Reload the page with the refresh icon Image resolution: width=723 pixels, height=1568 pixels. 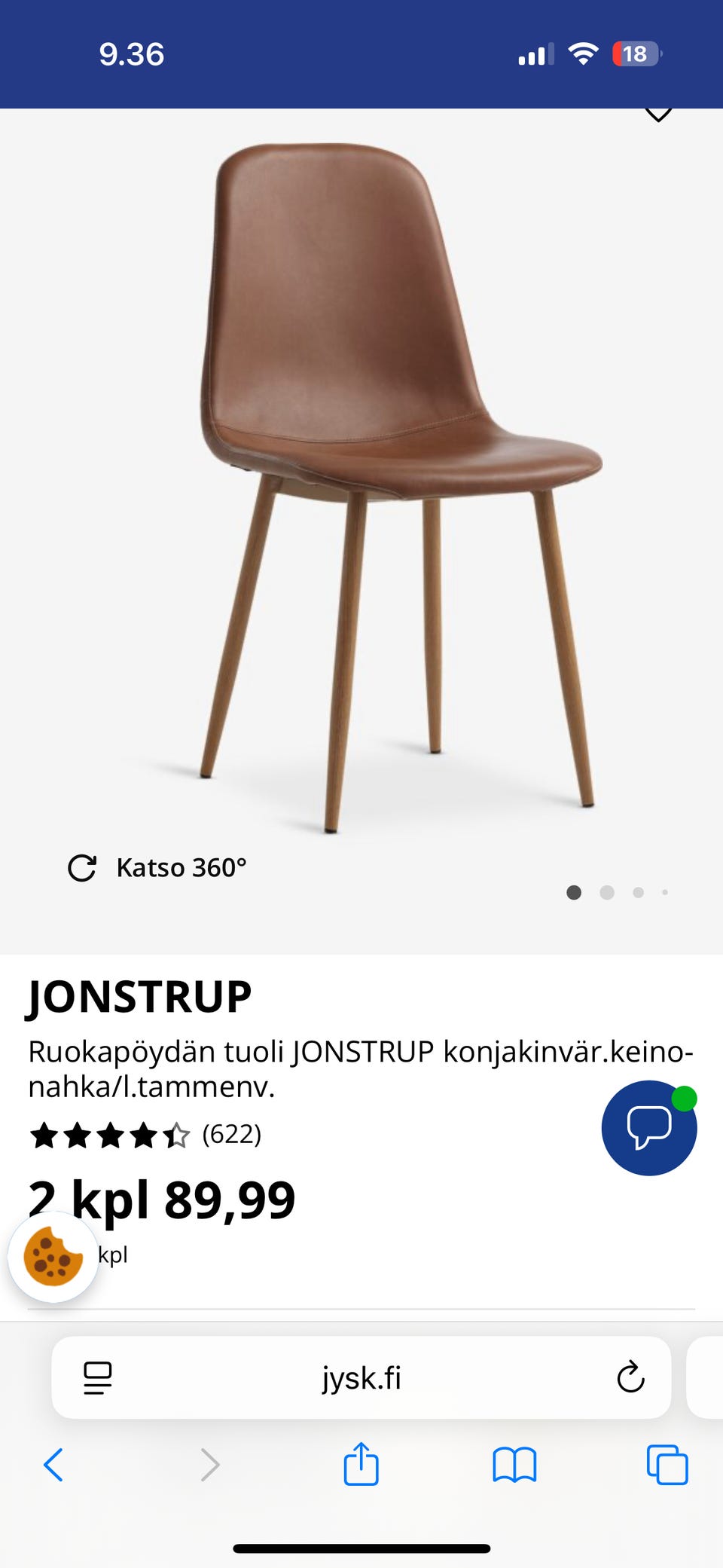pyautogui.click(x=630, y=1378)
